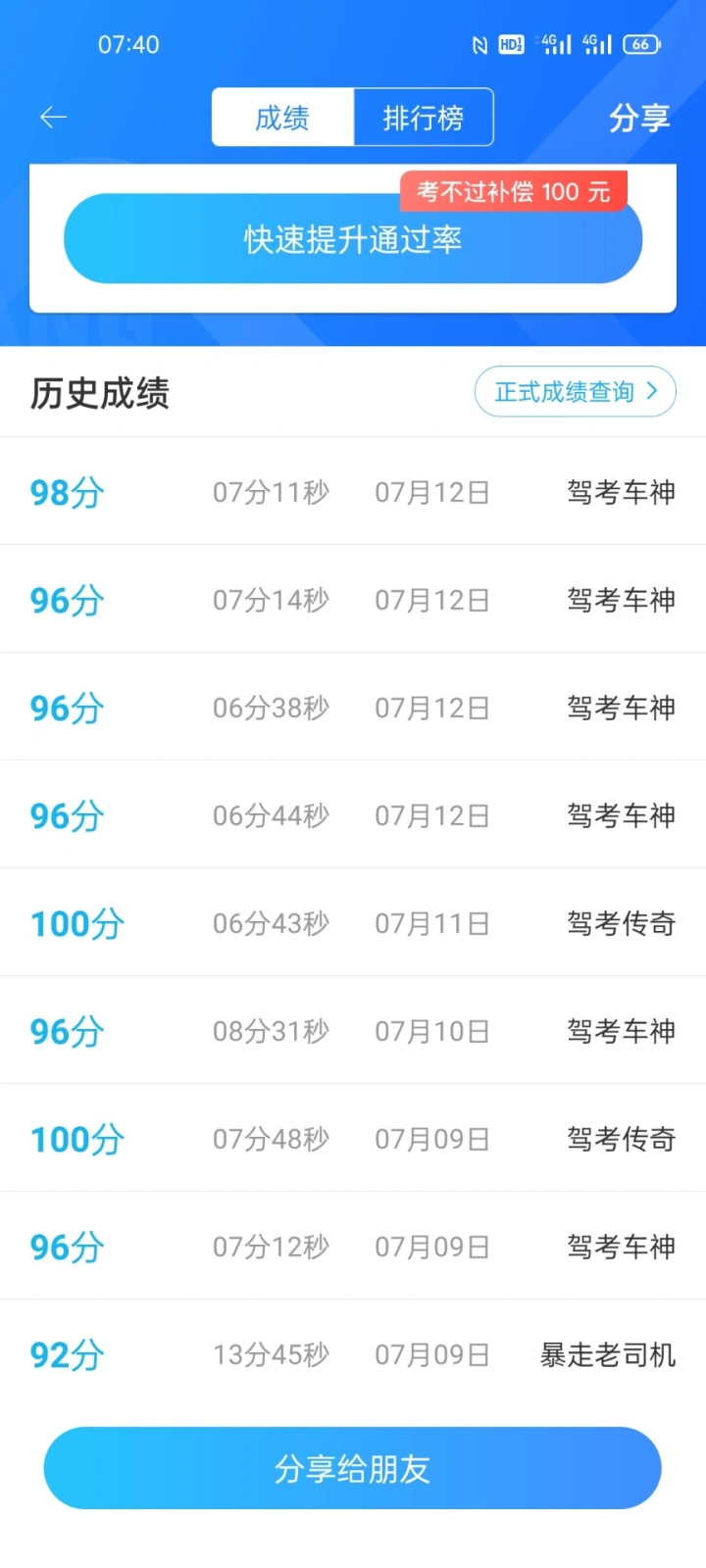The width and height of the screenshot is (706, 1568).
Task: Open 正式成绩查询
Action: (576, 392)
